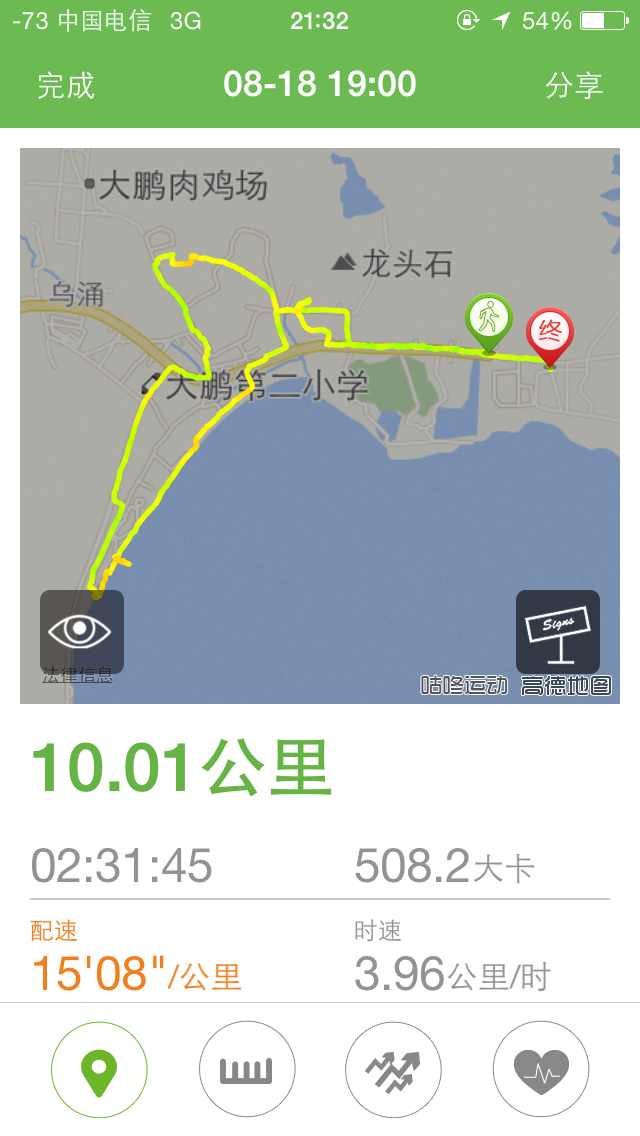Screen dimensions: 640x1136
Task: Open the heart rate tab
Action: point(541,1069)
